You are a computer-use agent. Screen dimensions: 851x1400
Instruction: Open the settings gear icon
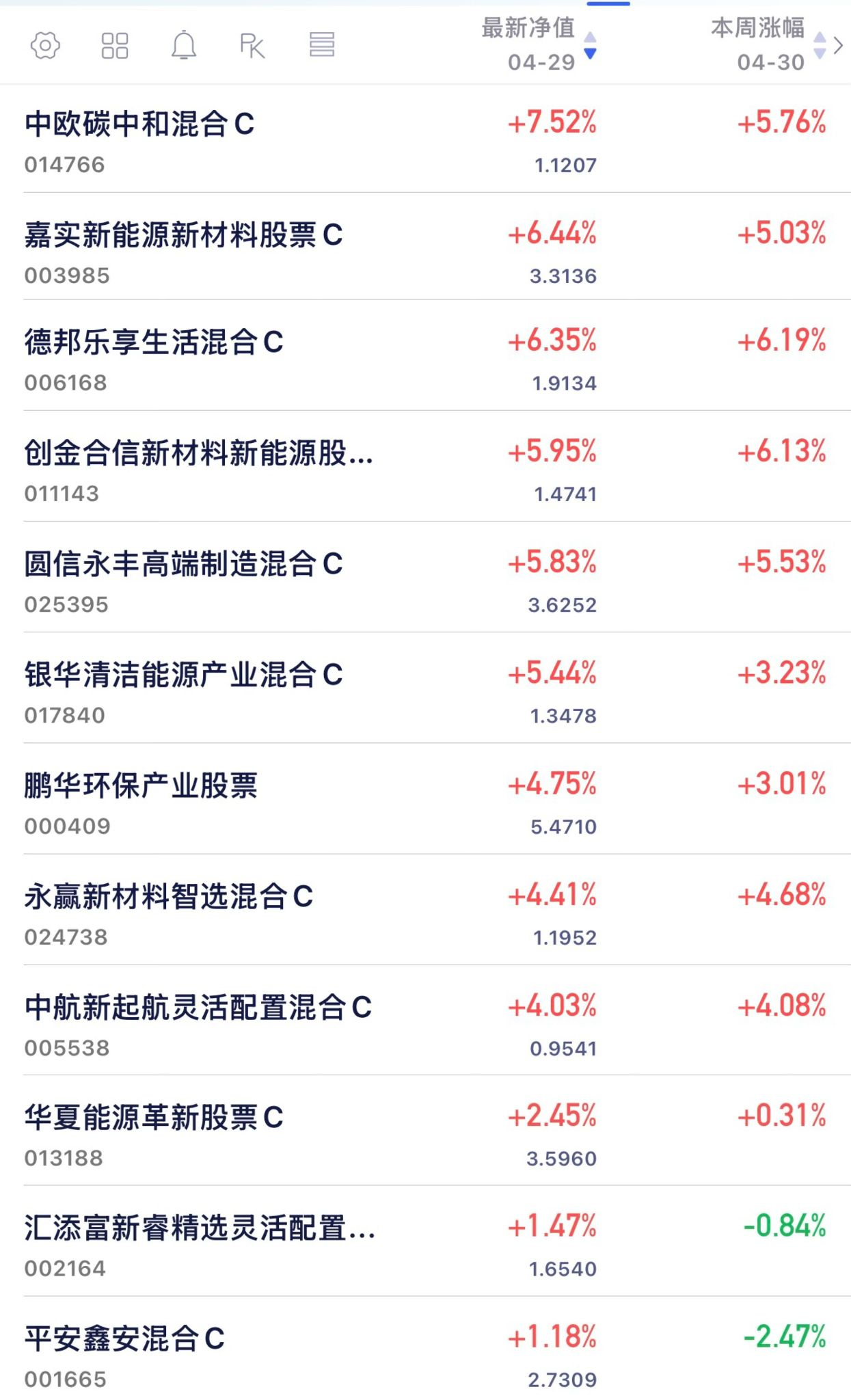(45, 46)
